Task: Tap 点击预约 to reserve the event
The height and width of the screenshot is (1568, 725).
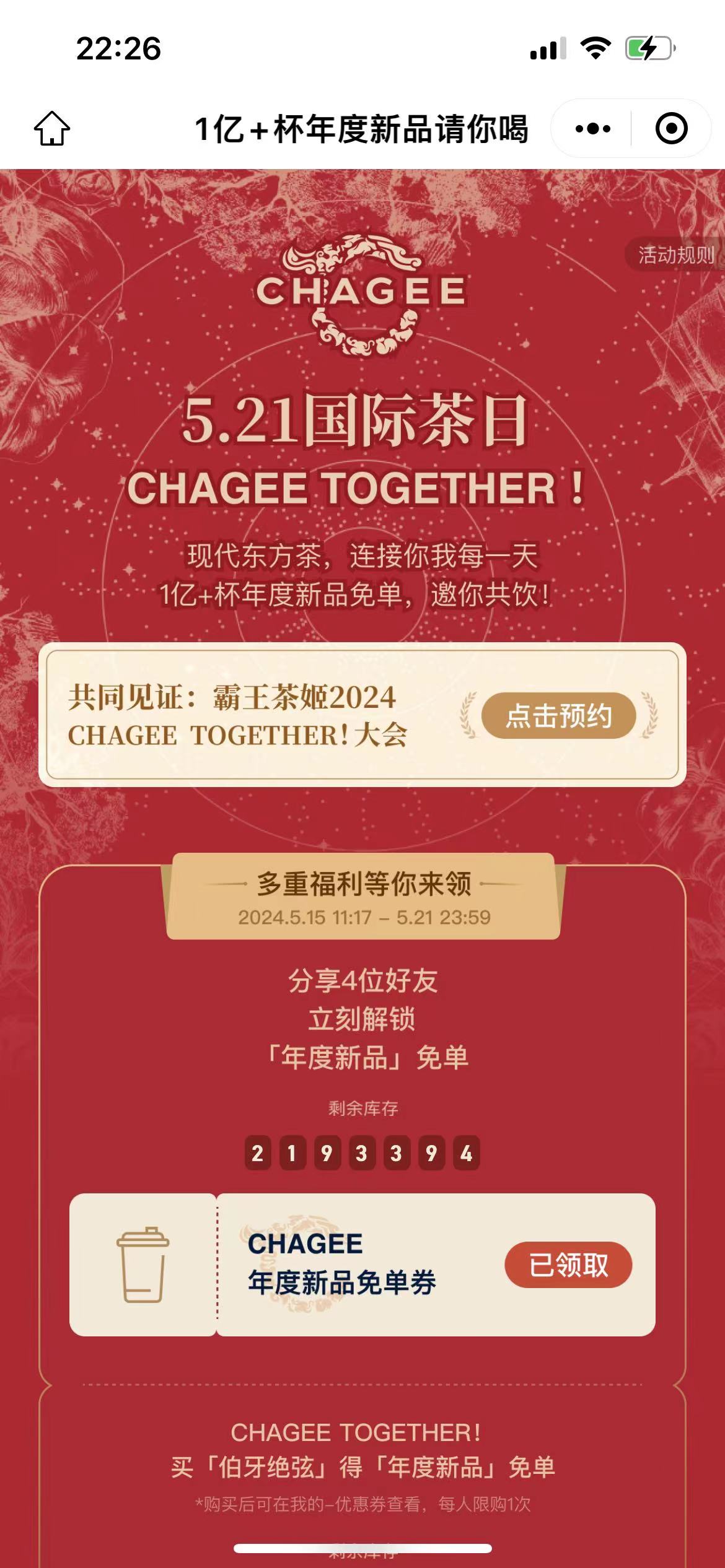Action: coord(558,716)
